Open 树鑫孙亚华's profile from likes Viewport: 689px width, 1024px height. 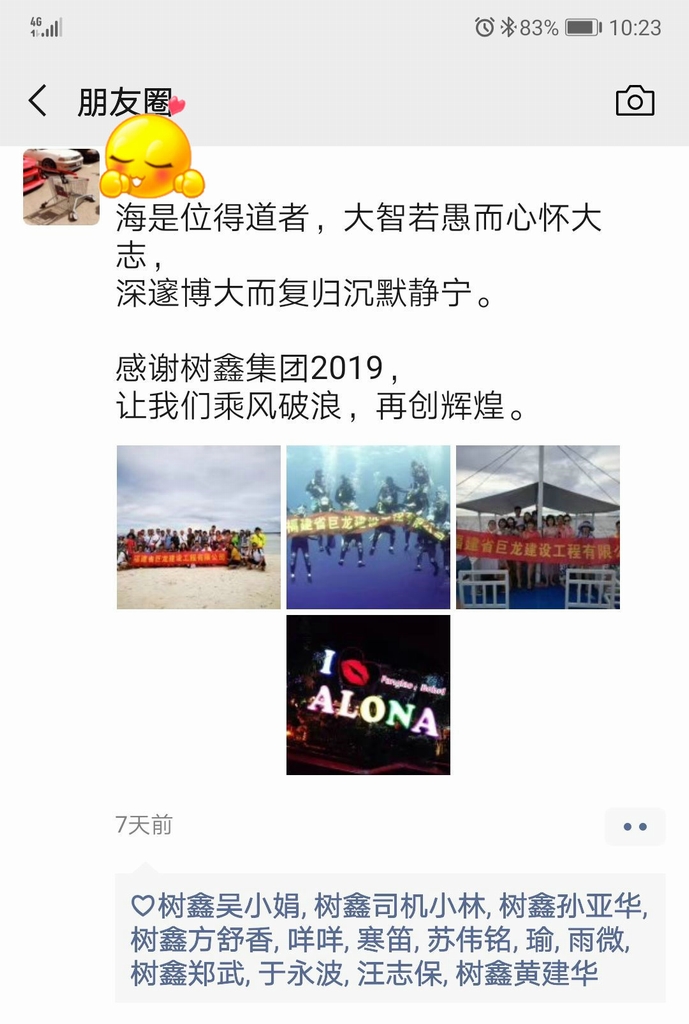[x=570, y=907]
